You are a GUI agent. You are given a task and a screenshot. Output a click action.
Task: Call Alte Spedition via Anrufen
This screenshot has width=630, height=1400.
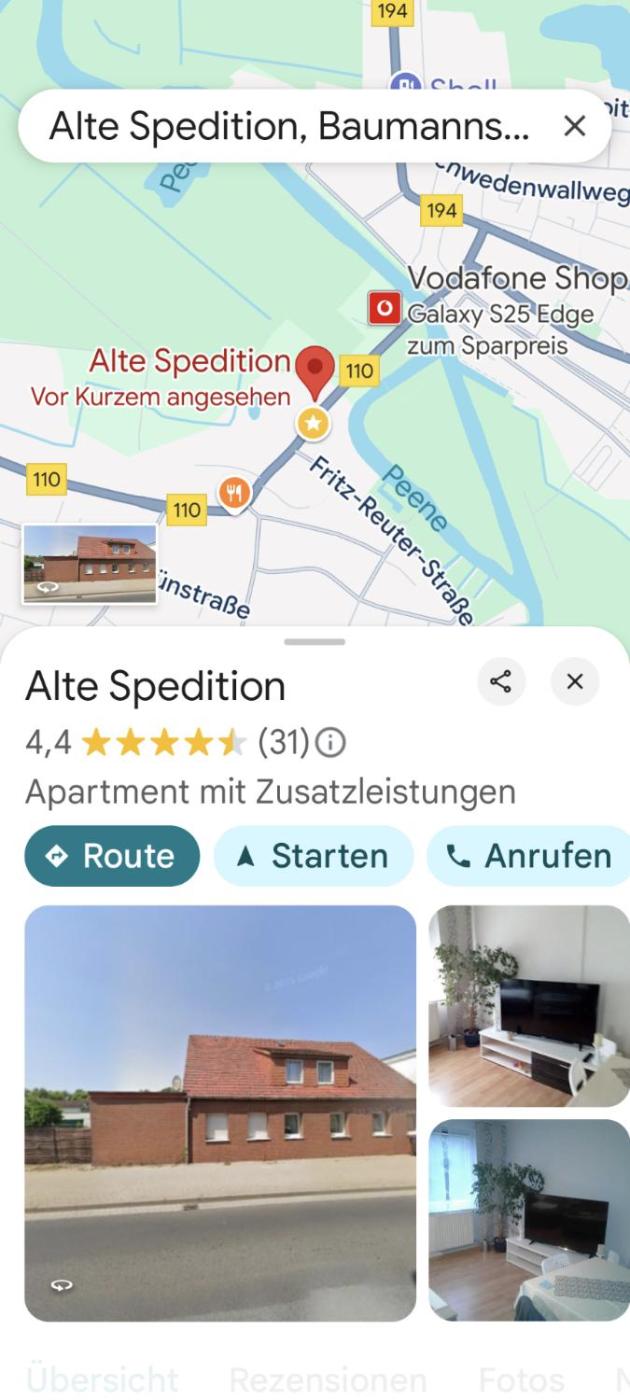pyautogui.click(x=530, y=856)
